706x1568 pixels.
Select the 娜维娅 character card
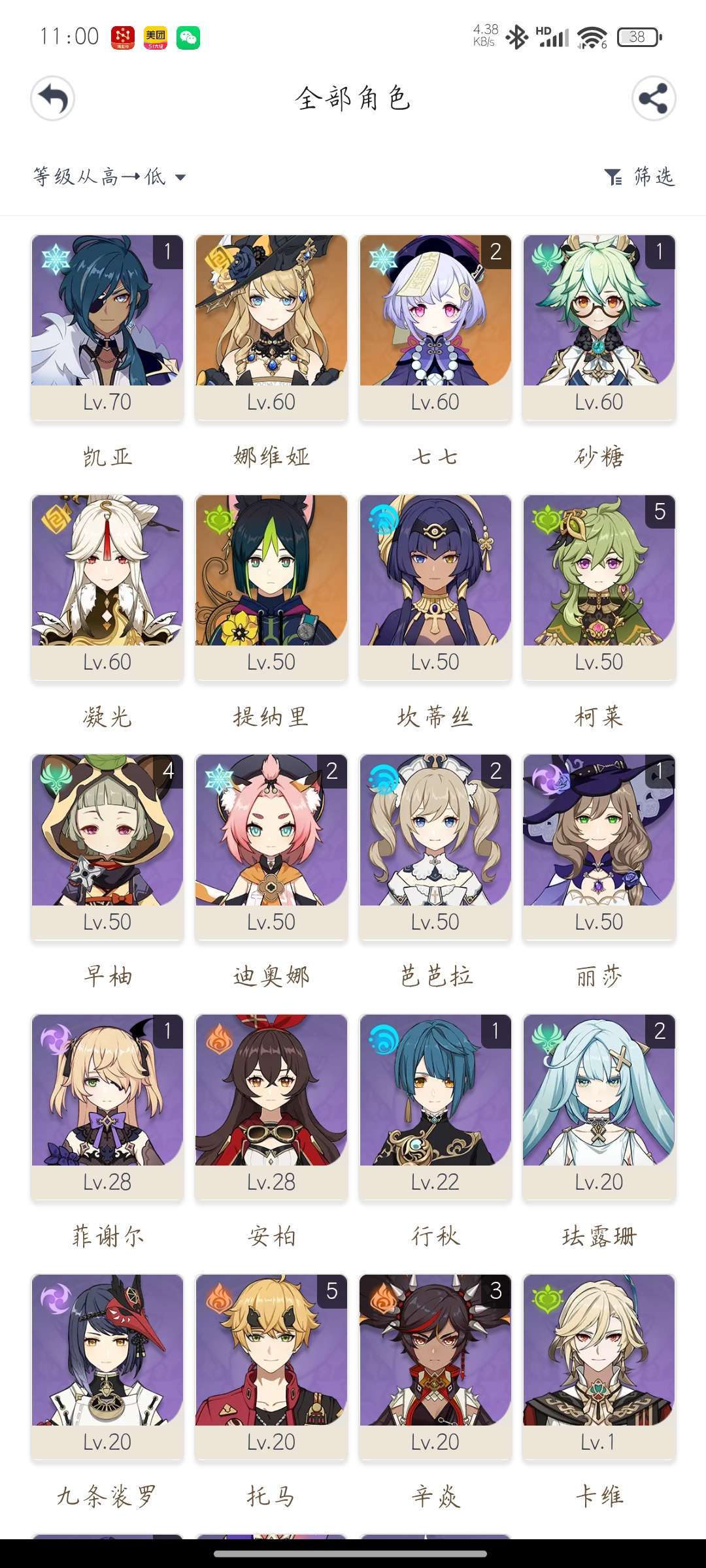pyautogui.click(x=271, y=327)
